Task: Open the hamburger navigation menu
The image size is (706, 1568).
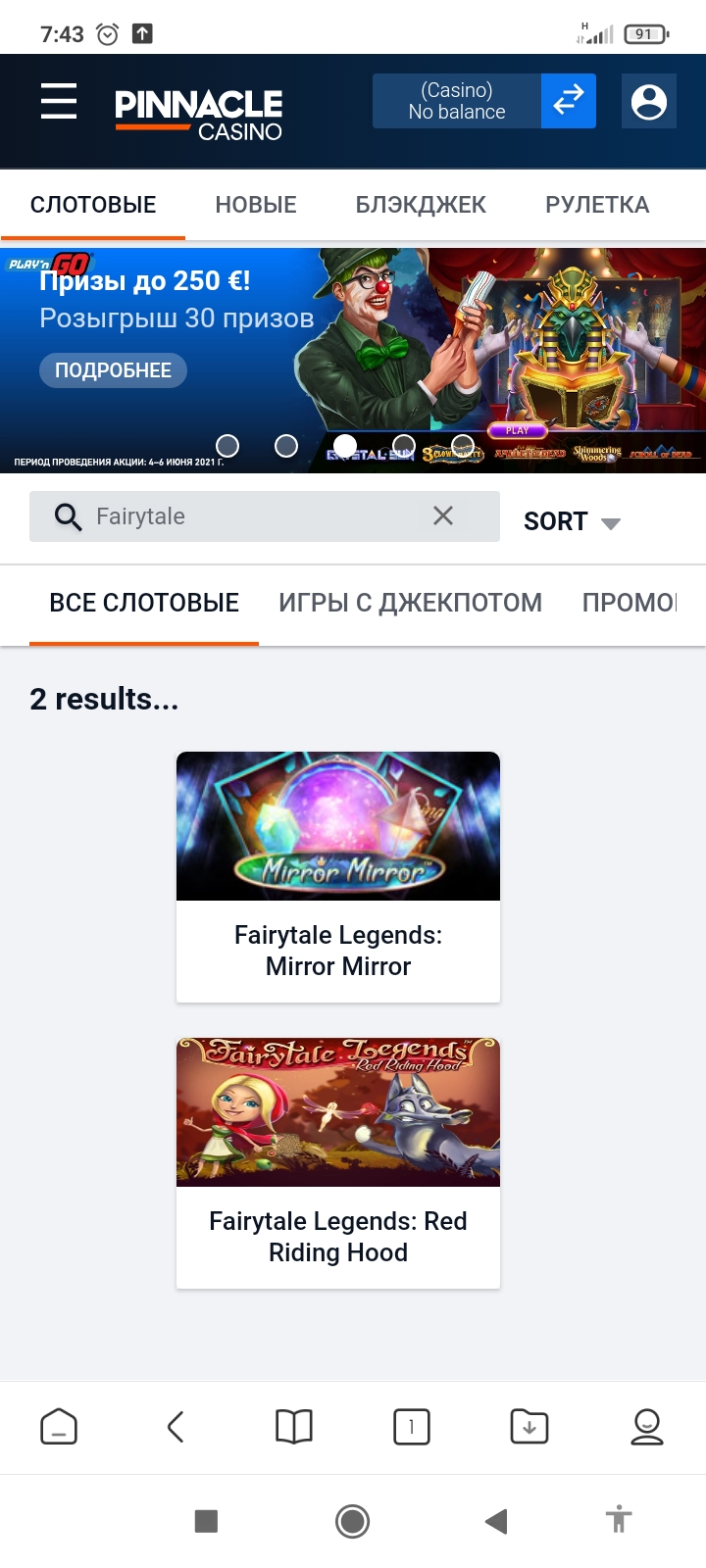Action: click(x=58, y=101)
